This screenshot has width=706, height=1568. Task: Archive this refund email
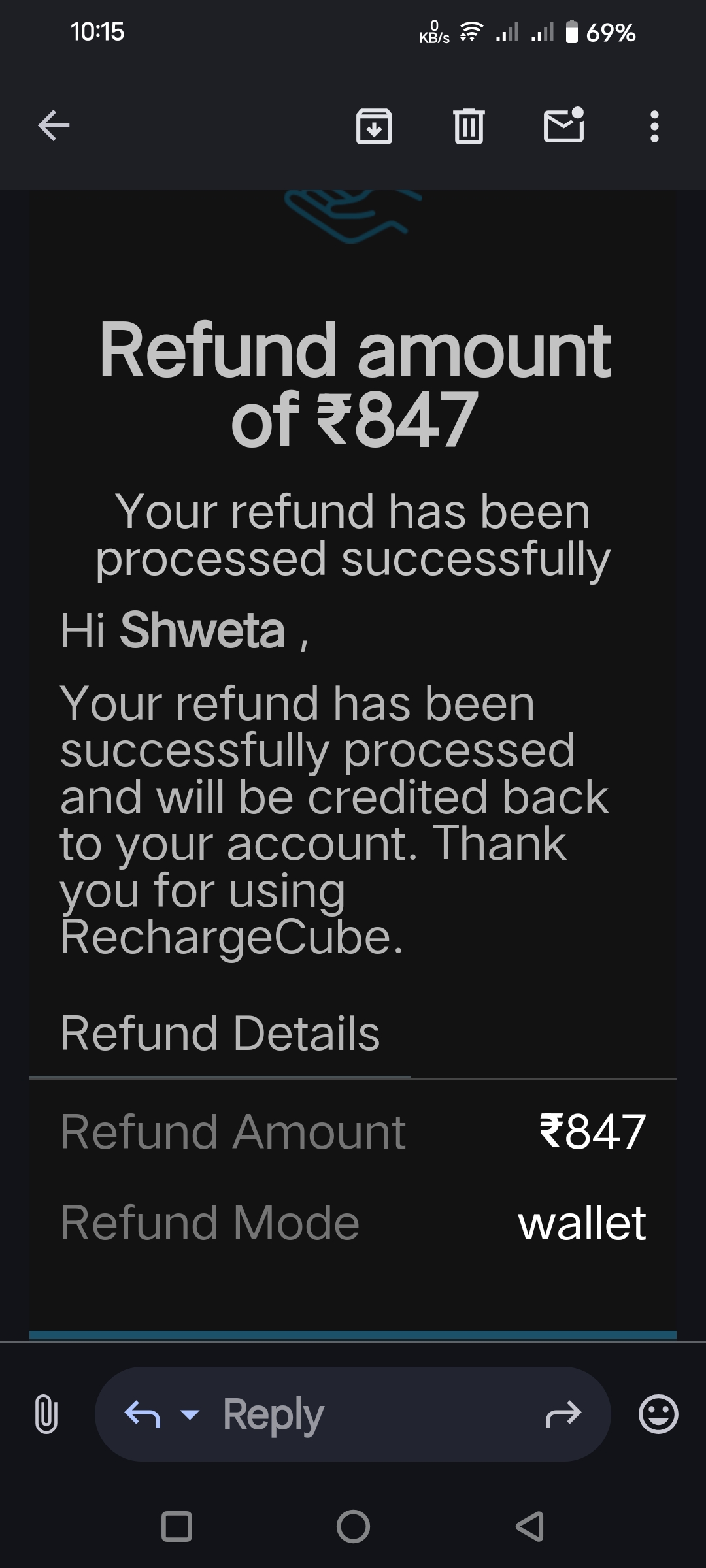pyautogui.click(x=374, y=125)
